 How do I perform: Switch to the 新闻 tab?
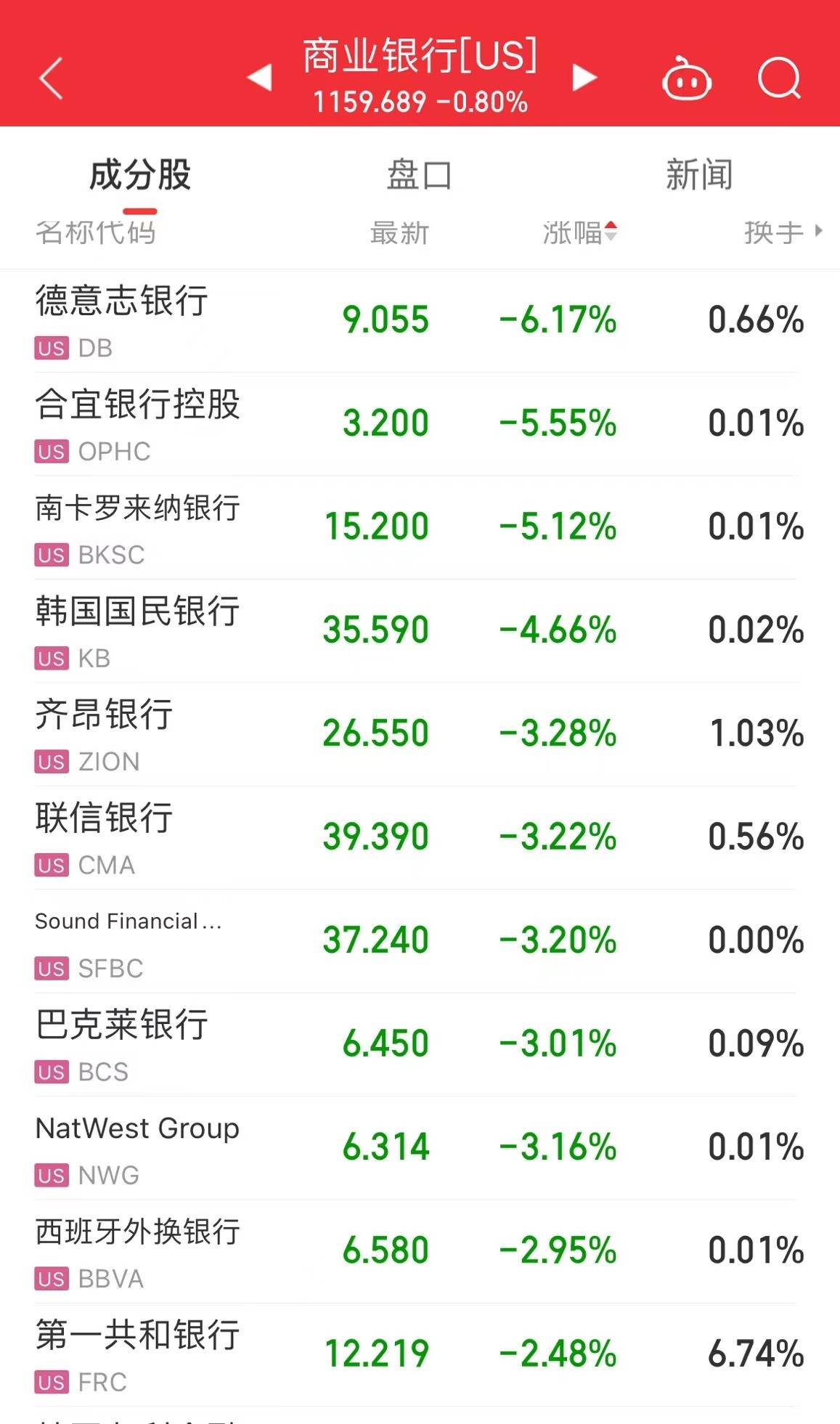698,175
